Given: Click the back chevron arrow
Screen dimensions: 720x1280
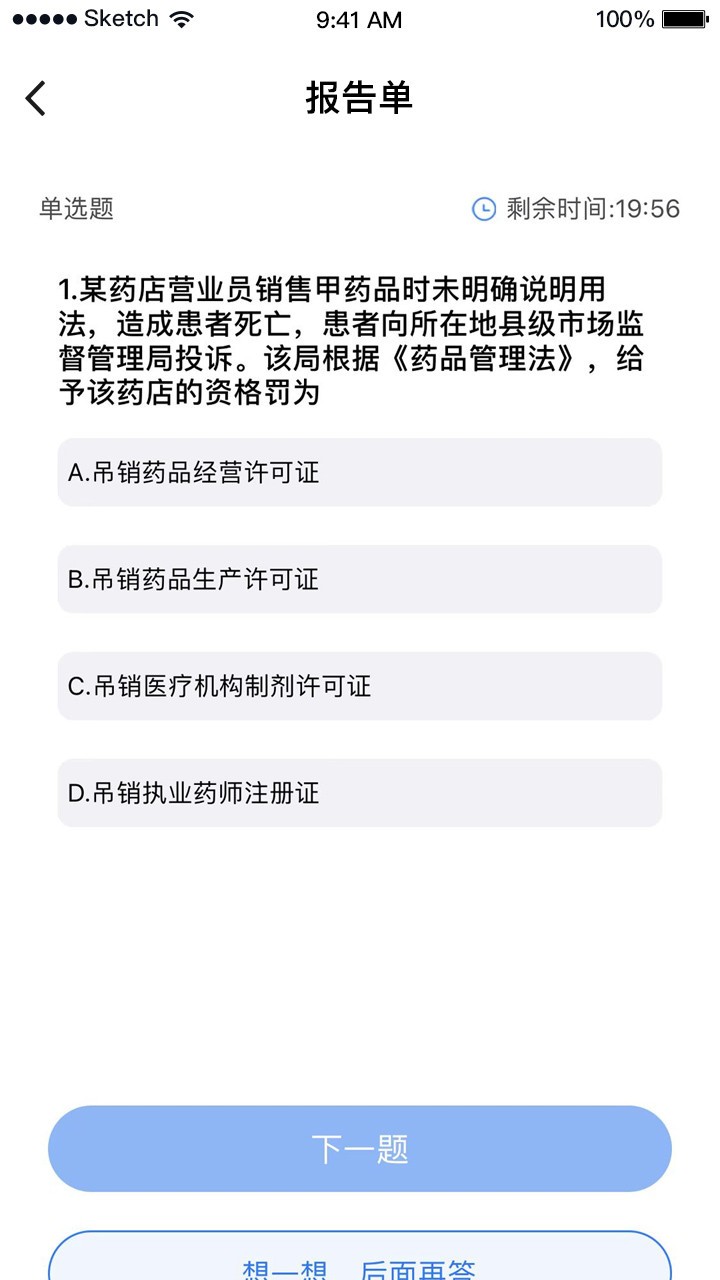Looking at the screenshot, I should click(34, 98).
